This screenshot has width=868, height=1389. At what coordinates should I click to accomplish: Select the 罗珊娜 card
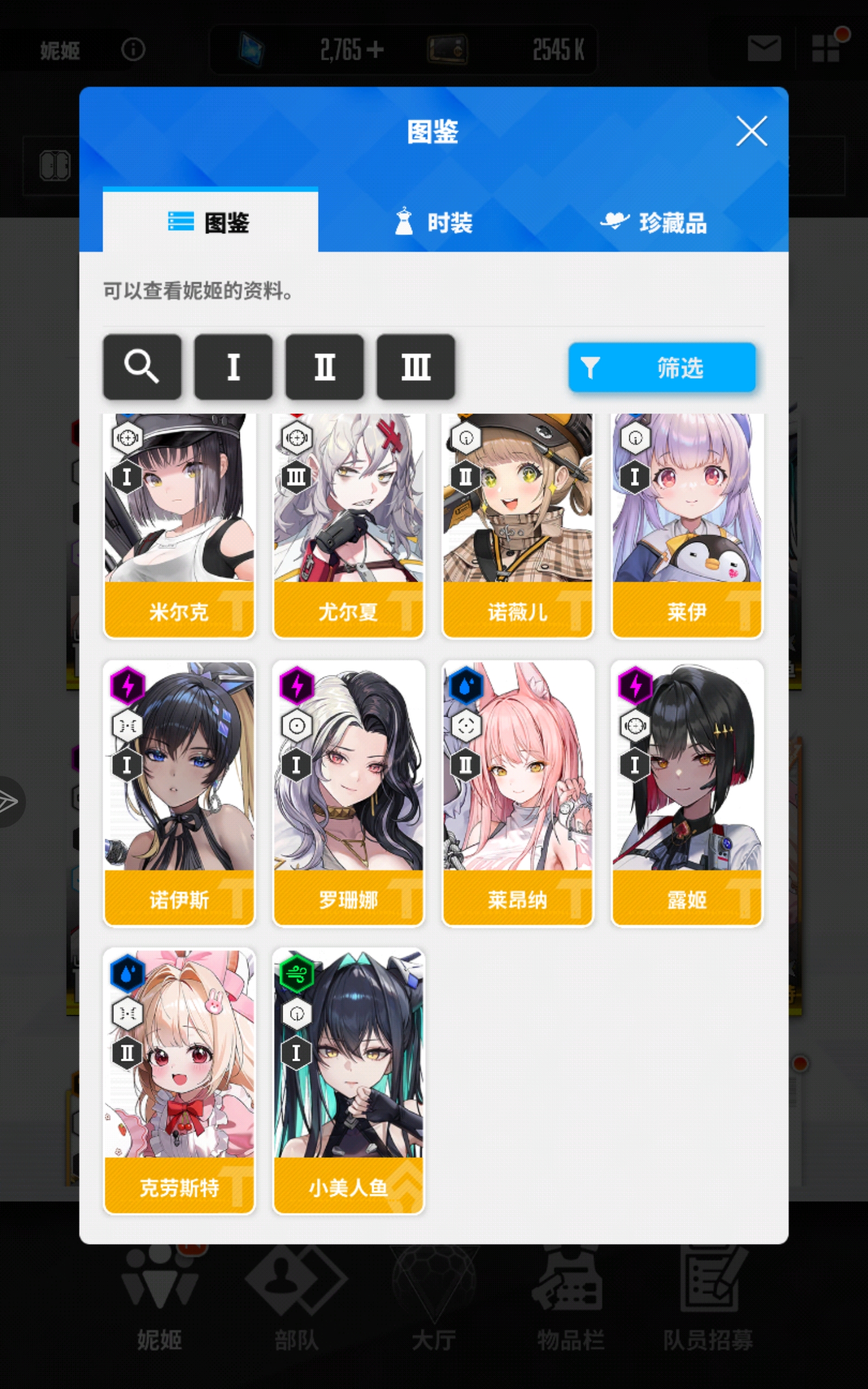(x=348, y=792)
